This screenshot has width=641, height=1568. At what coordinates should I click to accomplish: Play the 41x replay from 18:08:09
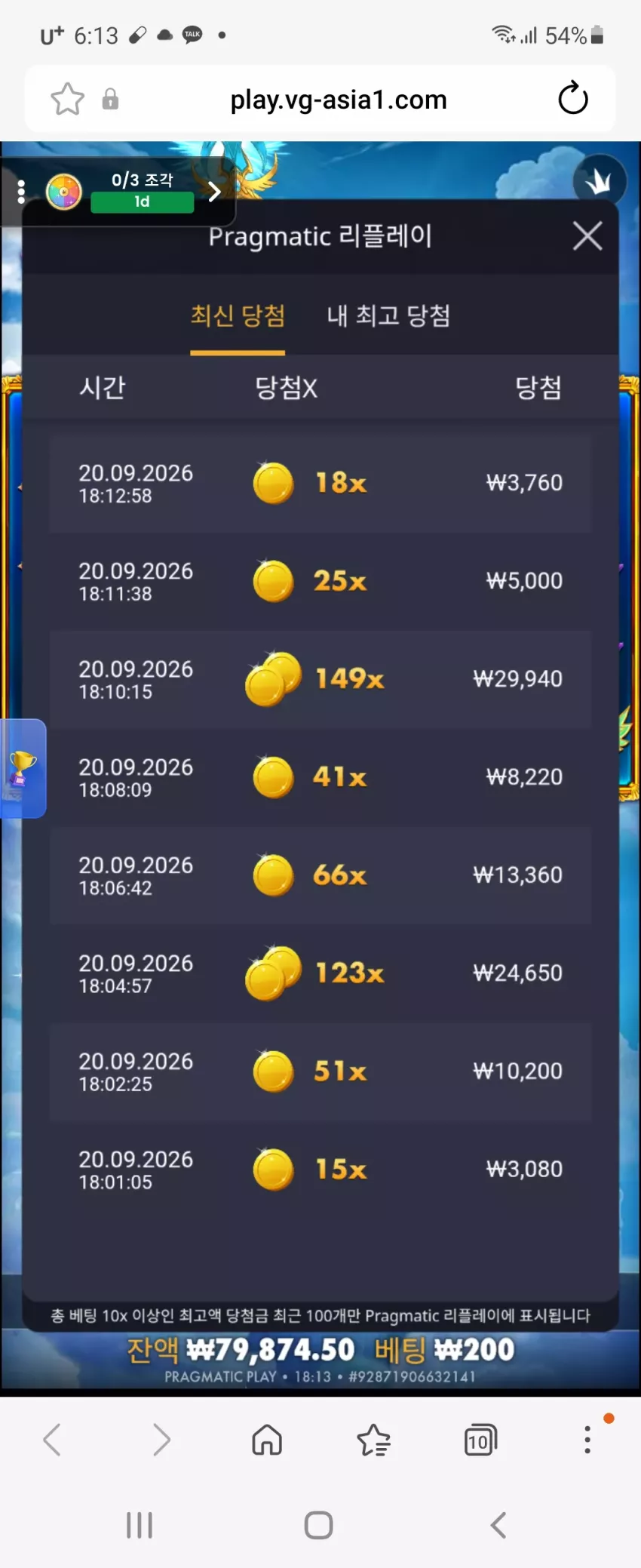pos(320,777)
